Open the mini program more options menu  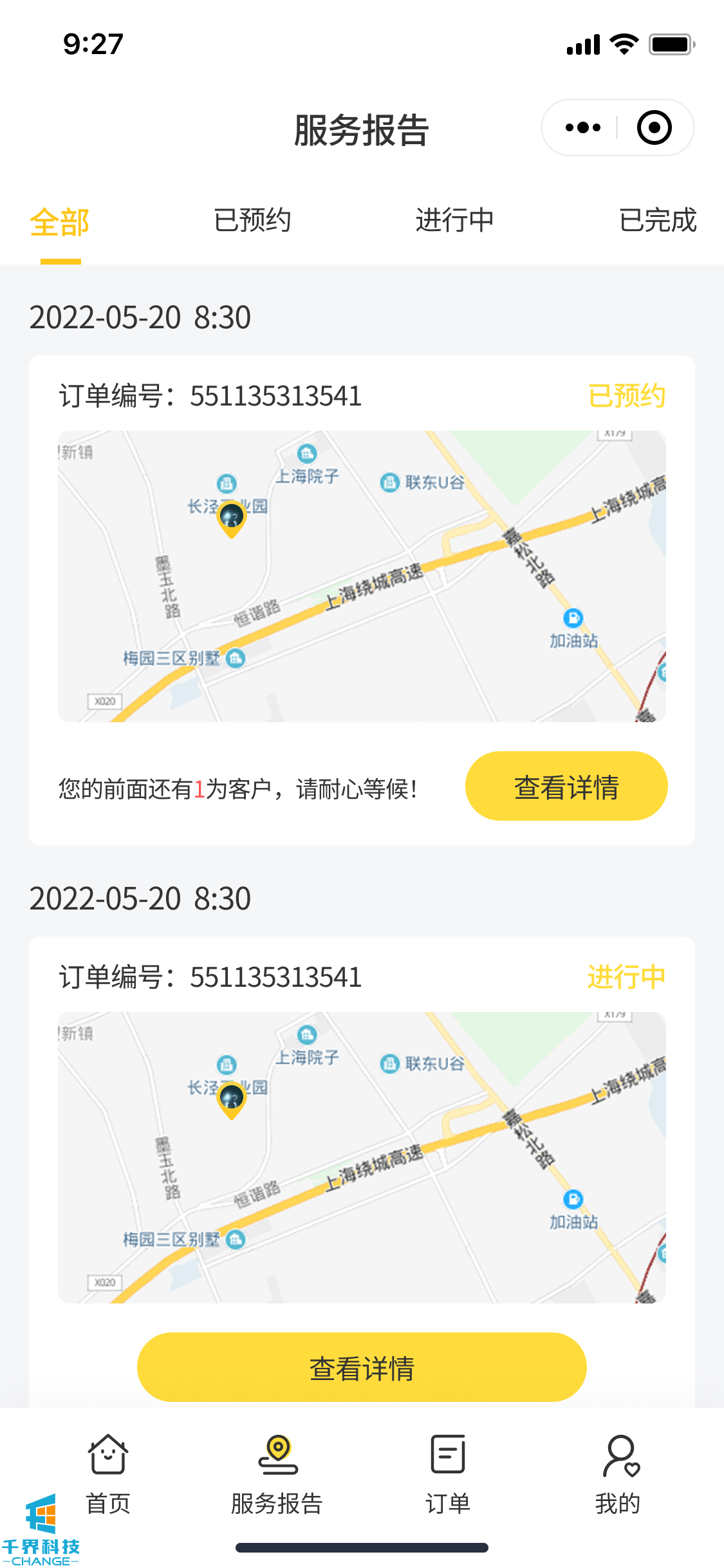click(583, 127)
